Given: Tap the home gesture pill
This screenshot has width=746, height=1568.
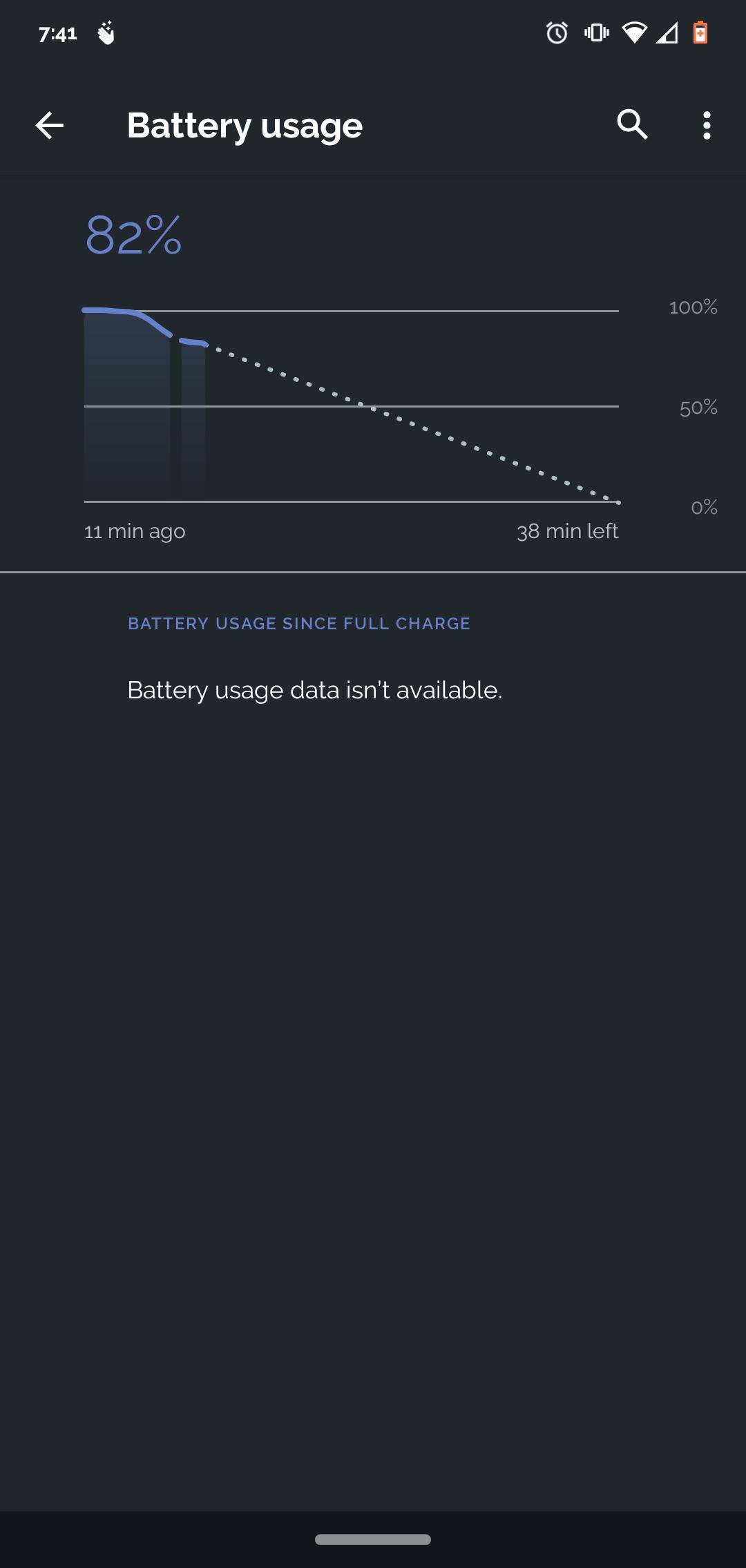Looking at the screenshot, I should pos(373,1539).
